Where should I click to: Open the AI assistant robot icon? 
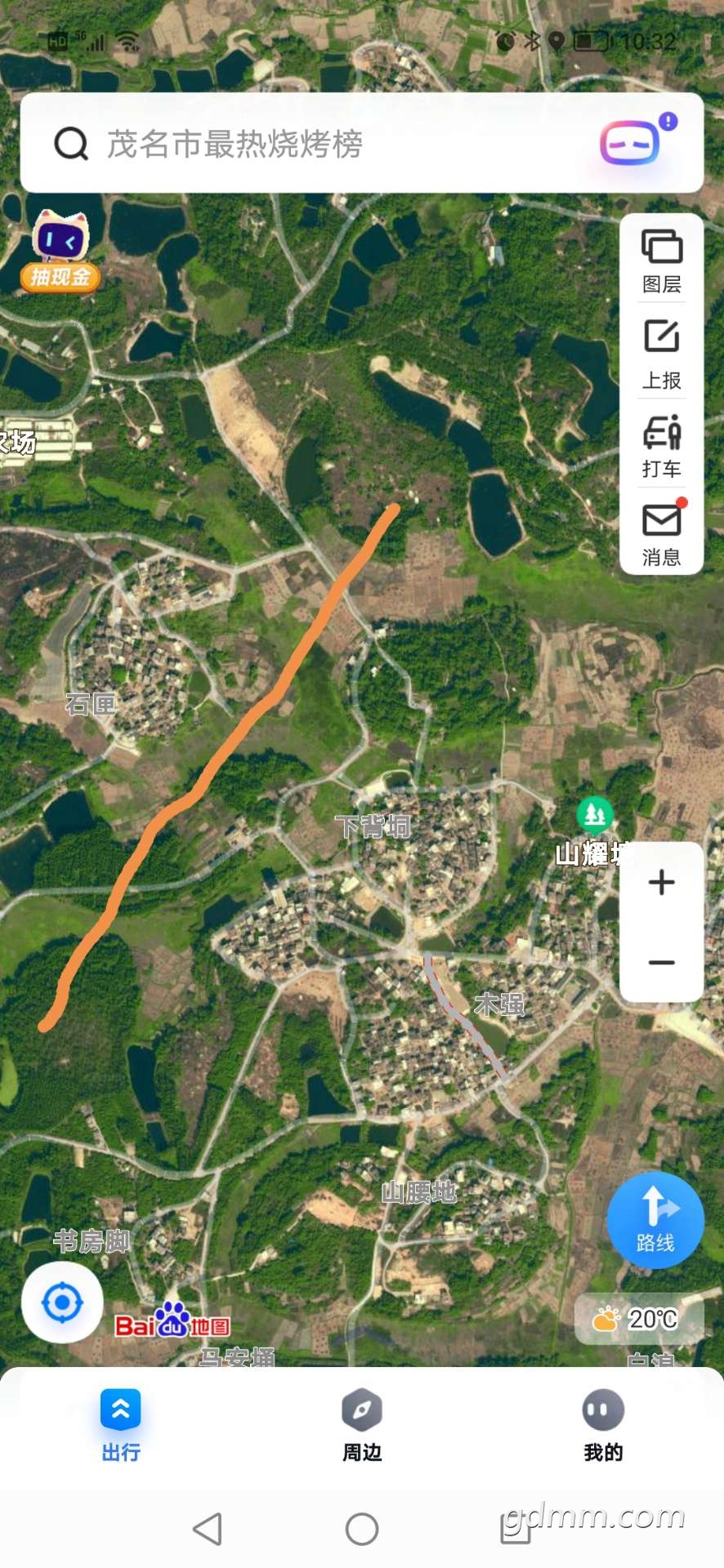[x=631, y=143]
